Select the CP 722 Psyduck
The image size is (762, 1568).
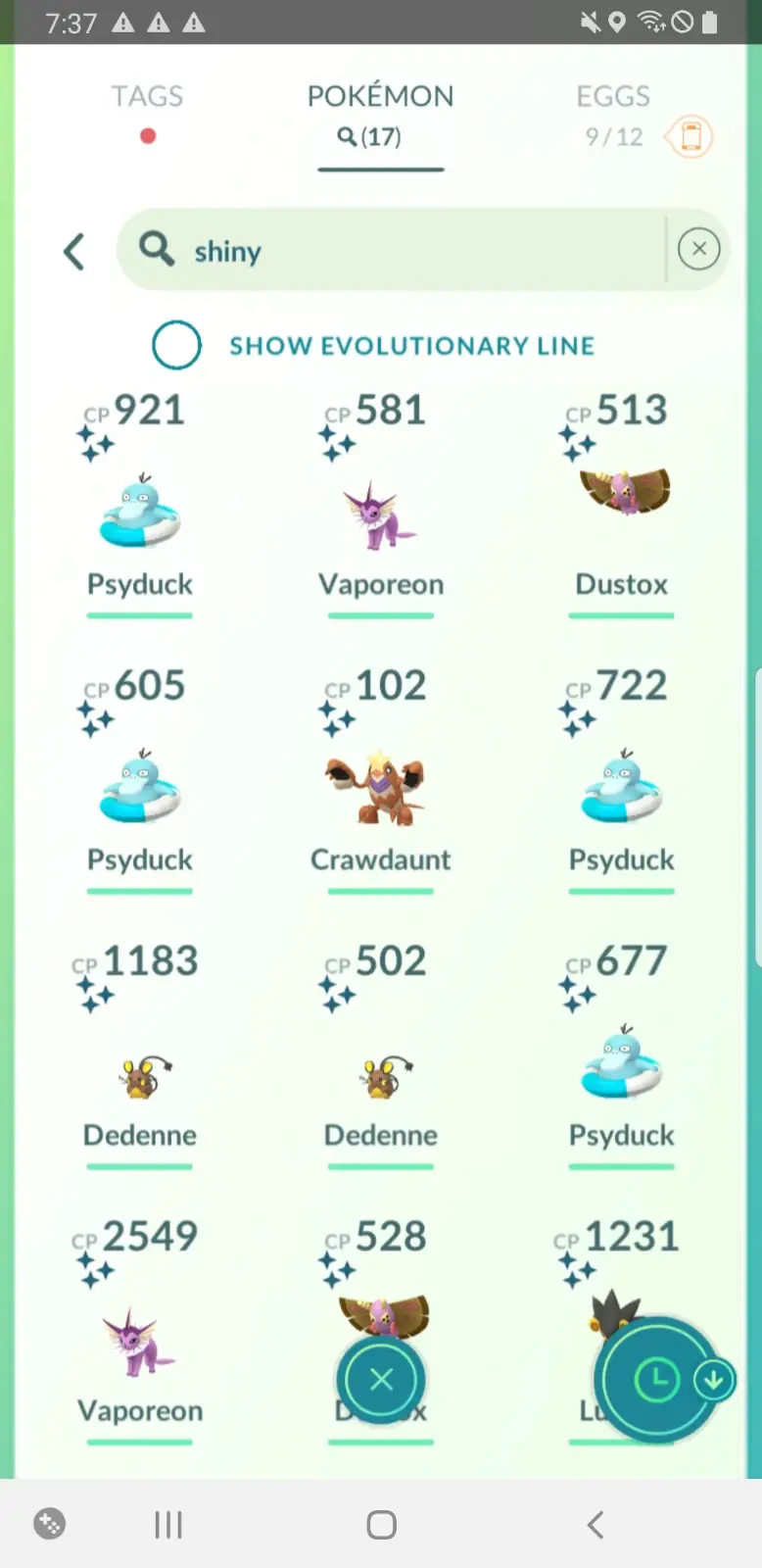pos(622,785)
